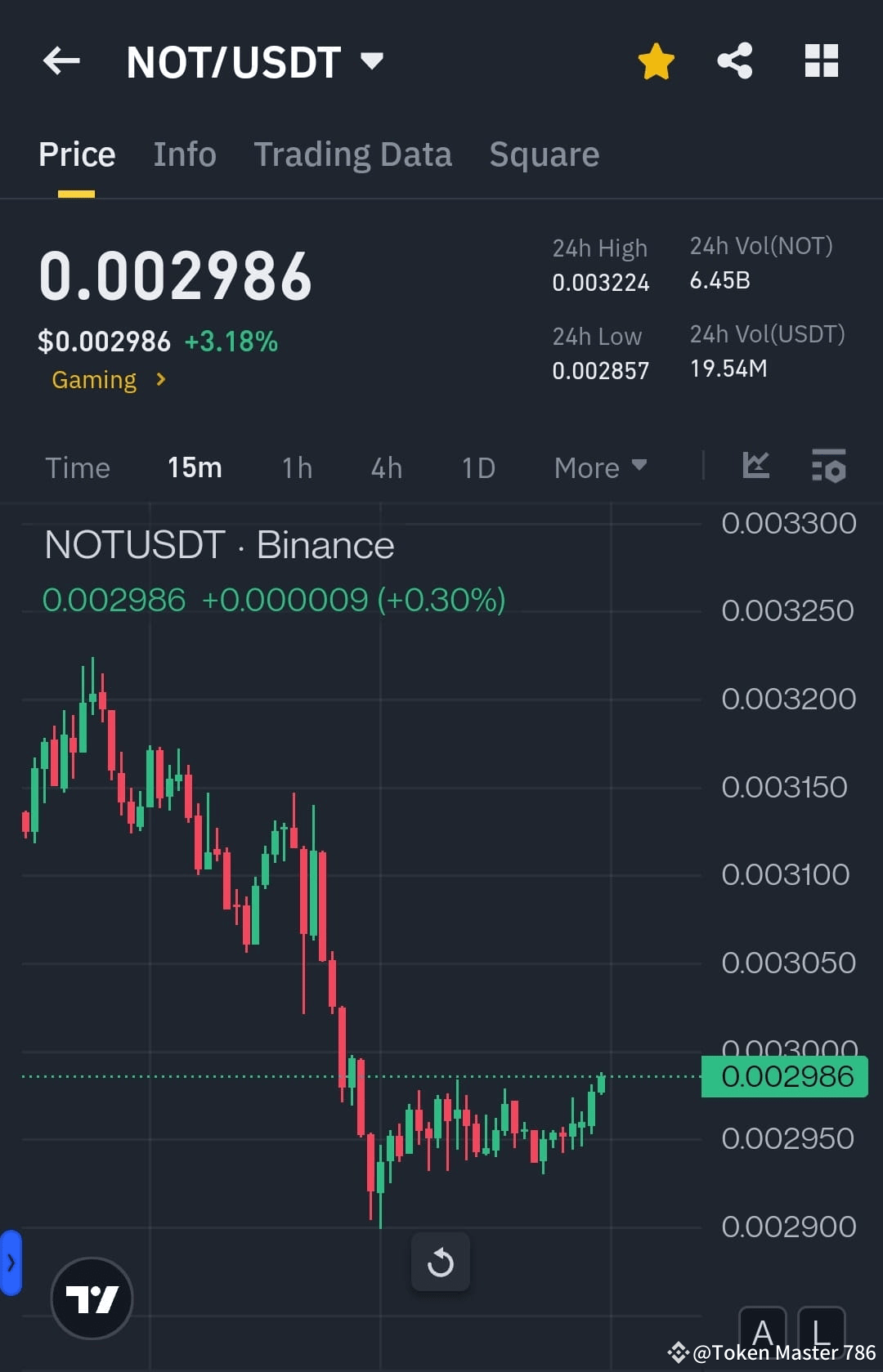Tap the current price label 0.002986
Screen dimensions: 883x1372
(x=783, y=1076)
